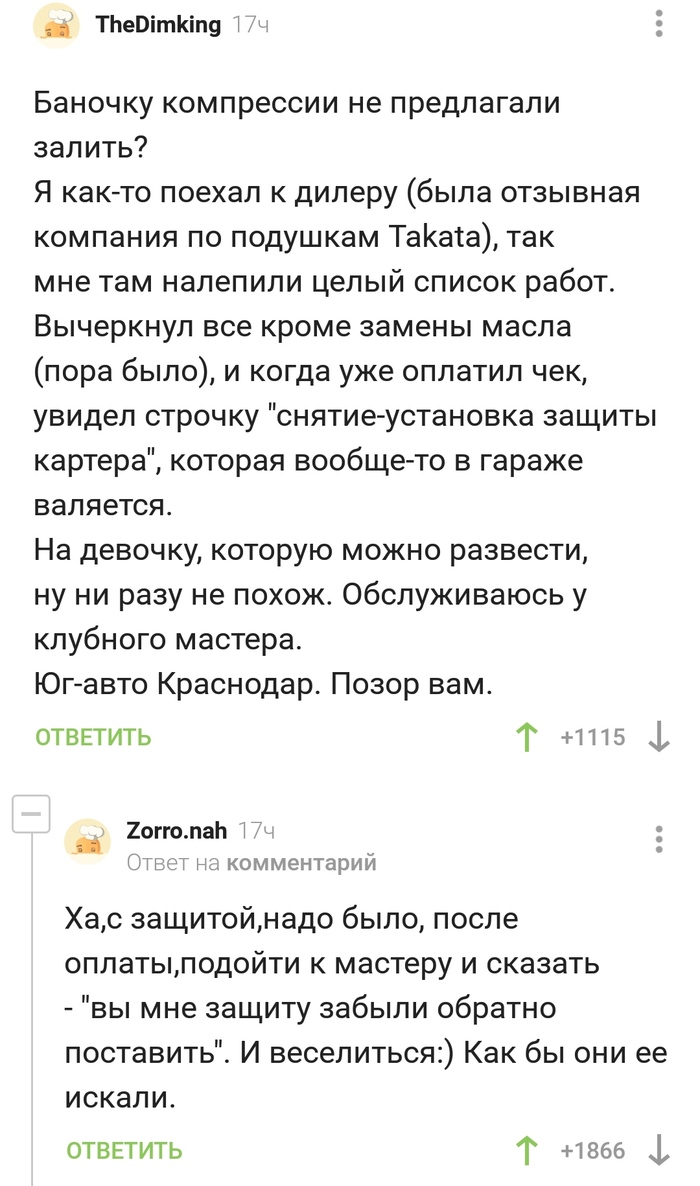700x1186 pixels.
Task: Downvote TheDimking's comment
Action: point(658,739)
